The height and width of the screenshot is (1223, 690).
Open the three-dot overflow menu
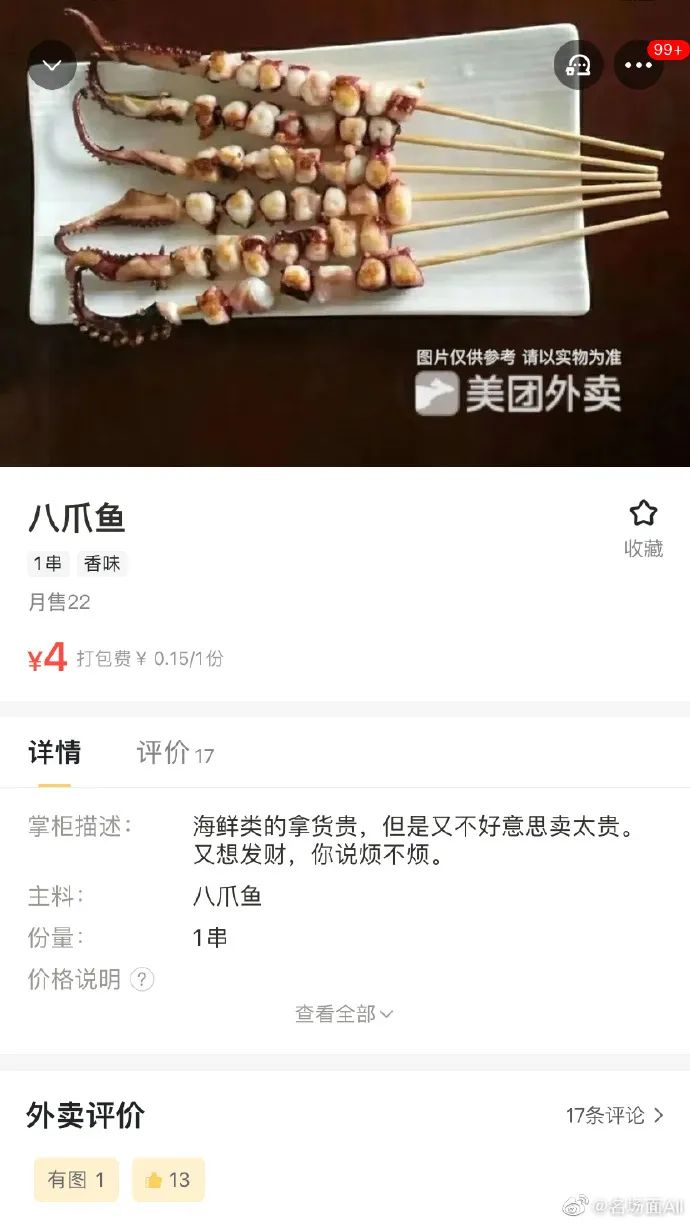[639, 65]
